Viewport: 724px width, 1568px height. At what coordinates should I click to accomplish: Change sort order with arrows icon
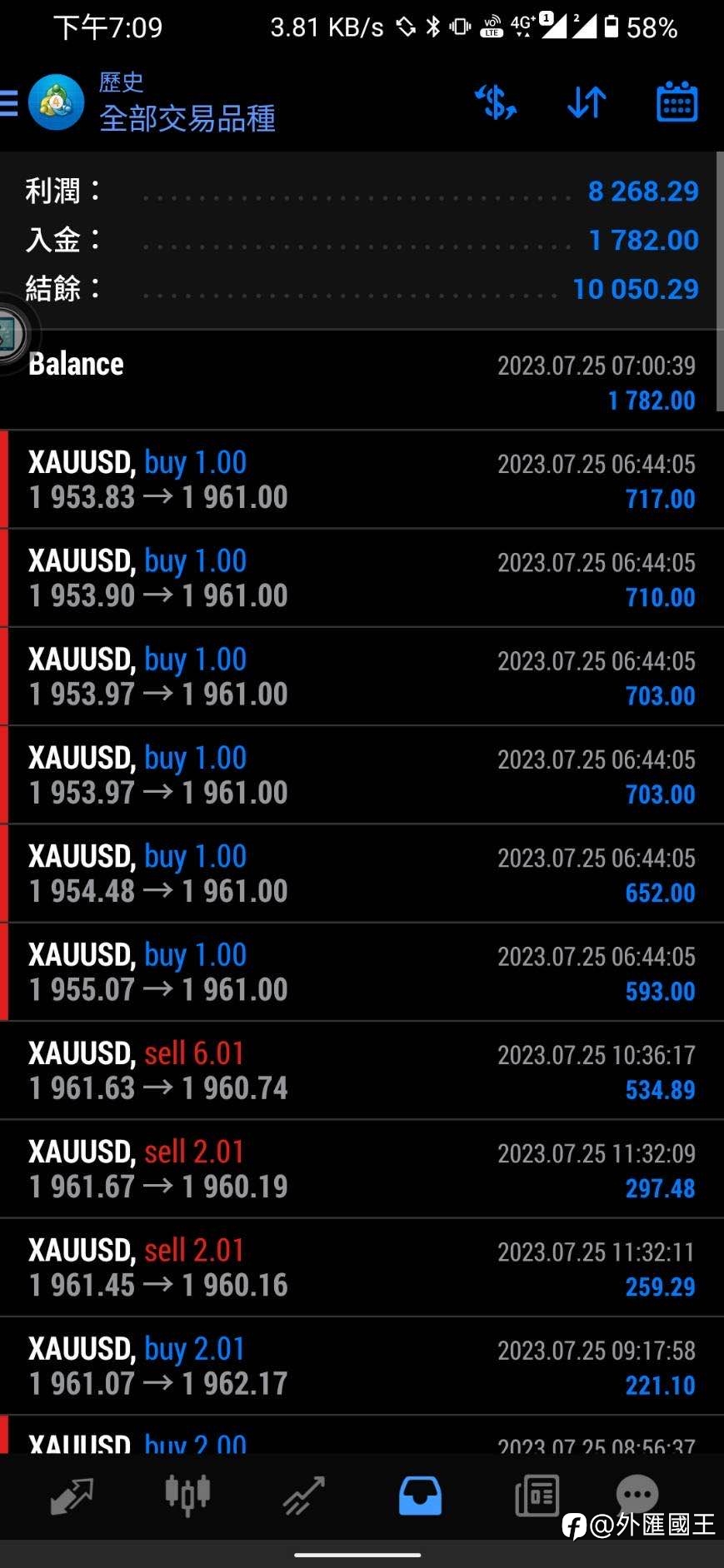(x=587, y=102)
